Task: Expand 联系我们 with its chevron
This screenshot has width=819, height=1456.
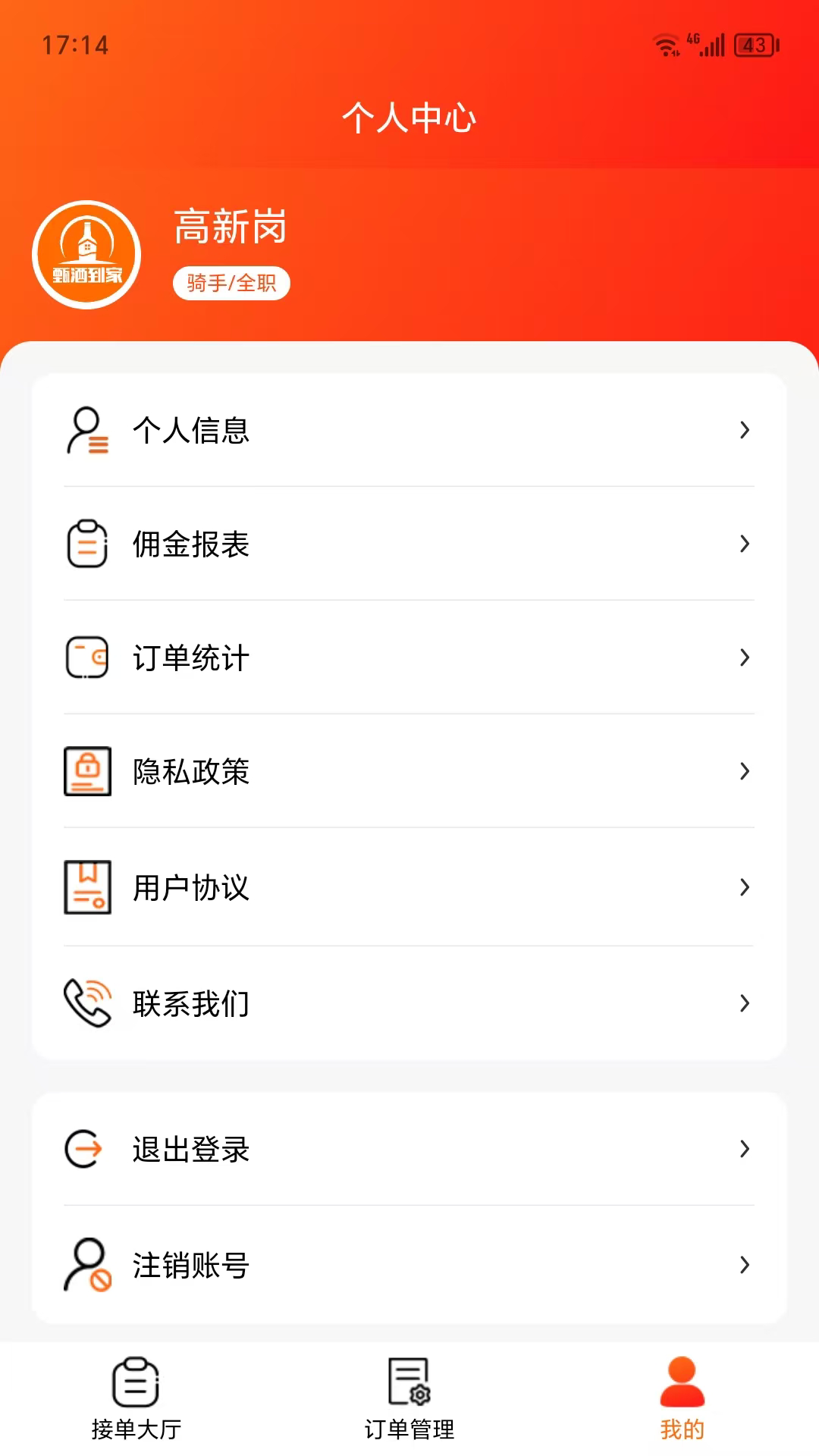Action: point(745,1003)
